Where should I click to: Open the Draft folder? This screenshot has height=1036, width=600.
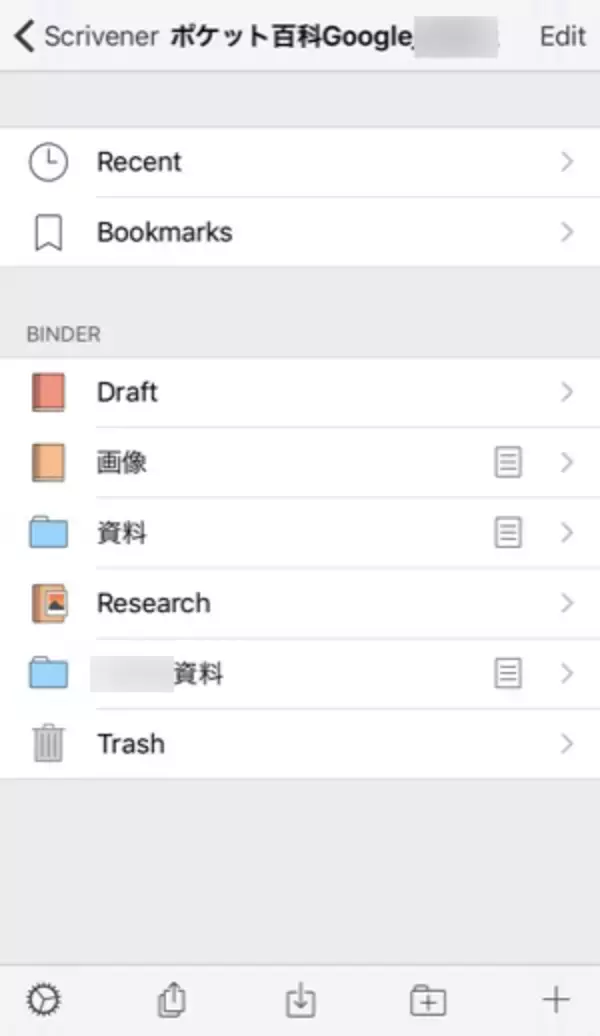pyautogui.click(x=300, y=392)
